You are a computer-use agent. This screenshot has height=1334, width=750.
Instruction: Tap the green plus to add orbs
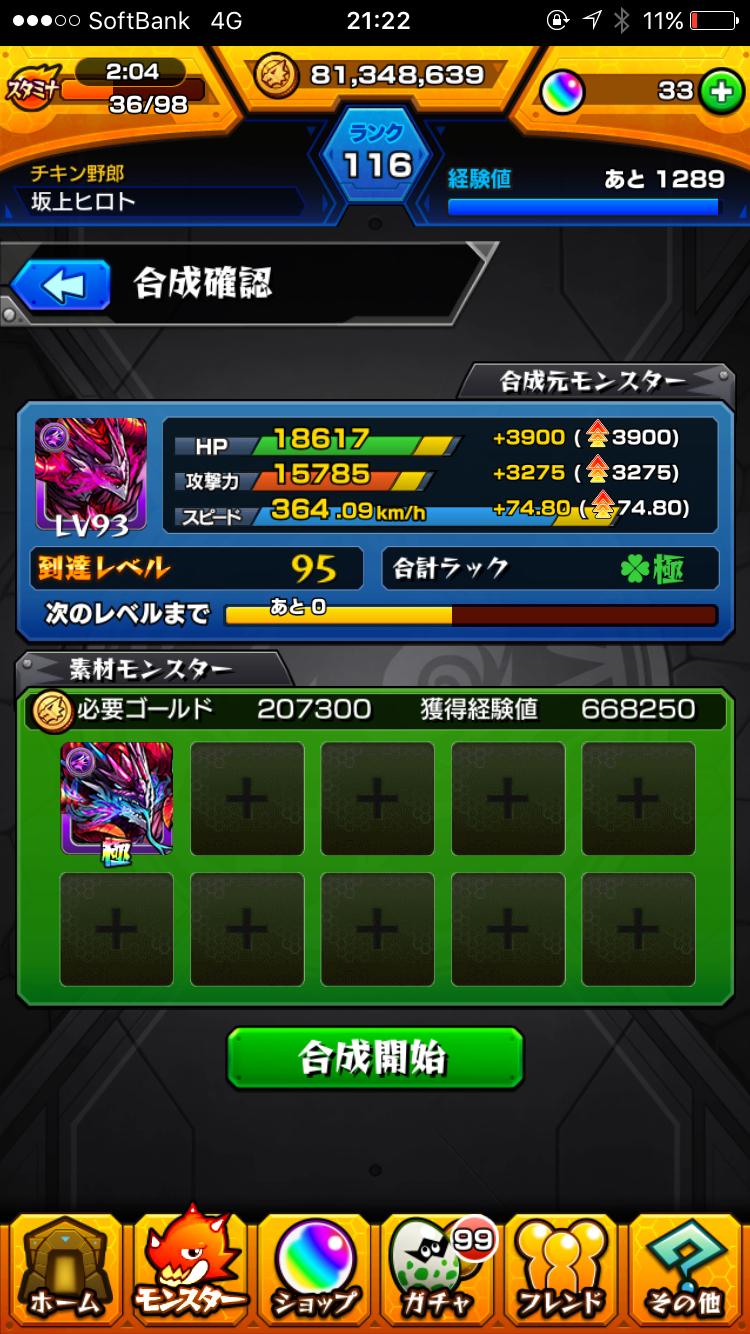click(718, 92)
